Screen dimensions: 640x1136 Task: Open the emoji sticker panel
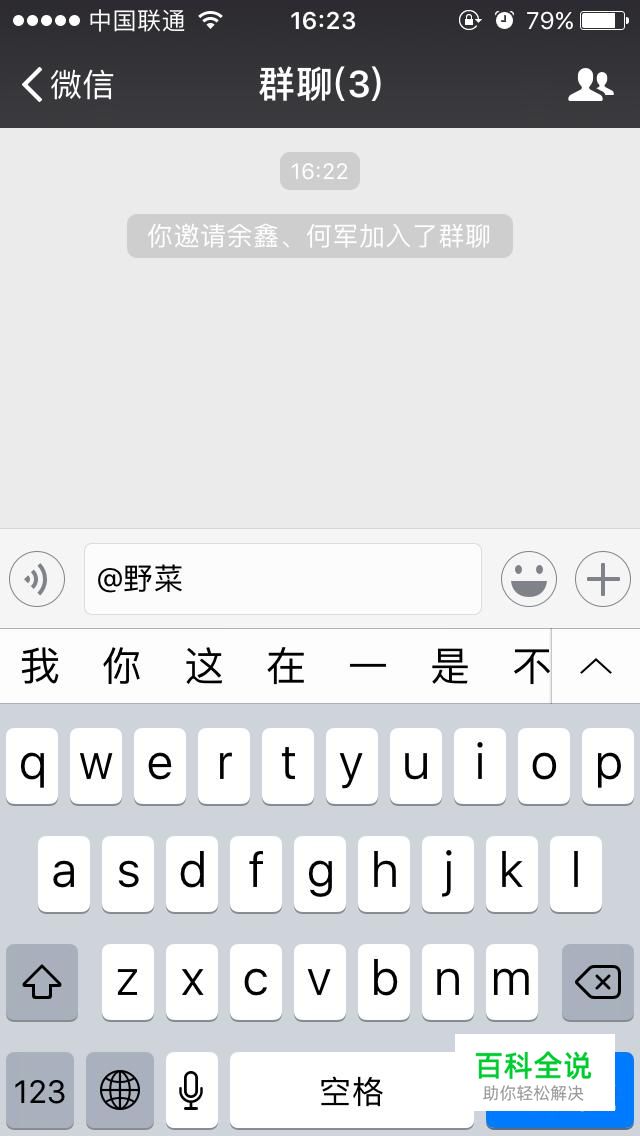pos(529,579)
